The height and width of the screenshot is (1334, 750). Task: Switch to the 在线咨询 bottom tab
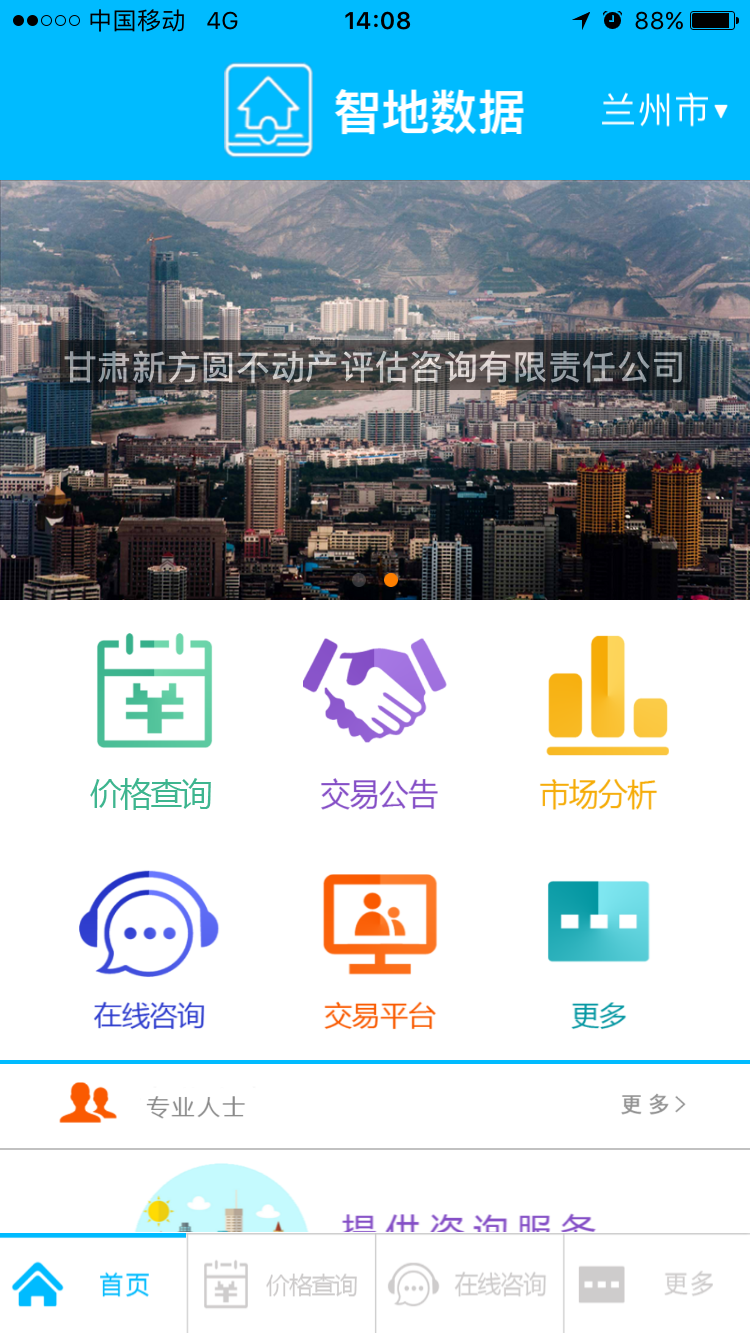coord(469,1283)
